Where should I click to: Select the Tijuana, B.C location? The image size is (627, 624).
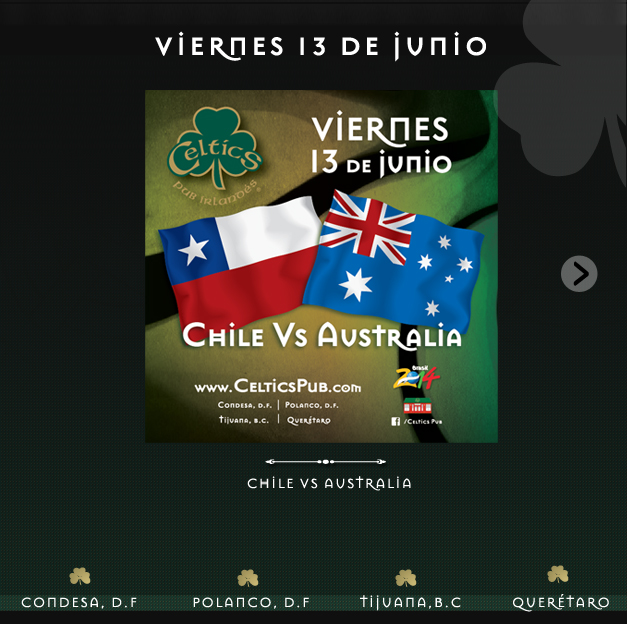pyautogui.click(x=410, y=602)
